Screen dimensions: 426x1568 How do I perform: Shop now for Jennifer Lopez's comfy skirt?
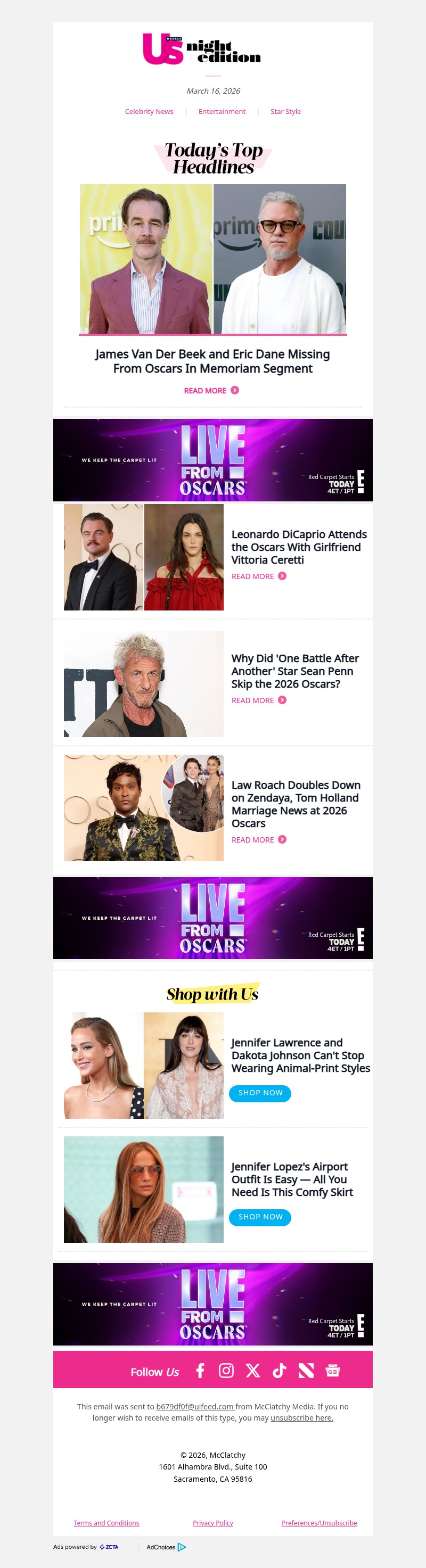tap(260, 1217)
